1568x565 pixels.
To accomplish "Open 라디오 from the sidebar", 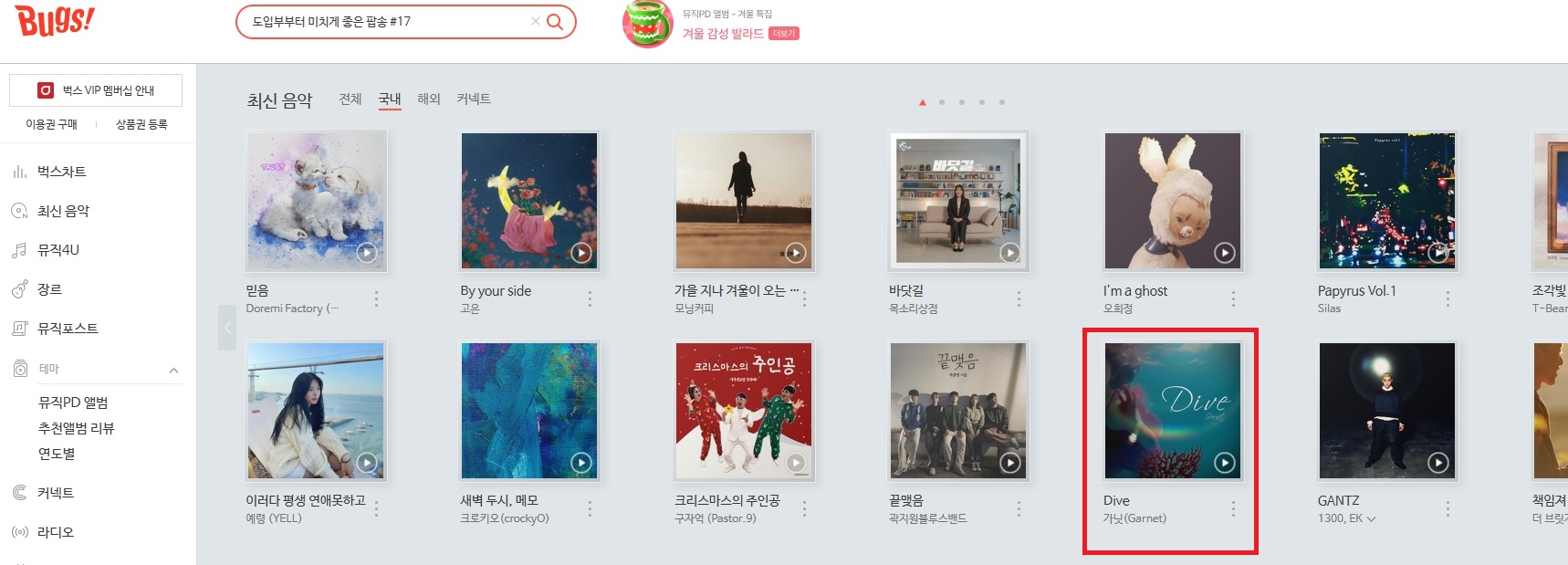I will pos(55,532).
